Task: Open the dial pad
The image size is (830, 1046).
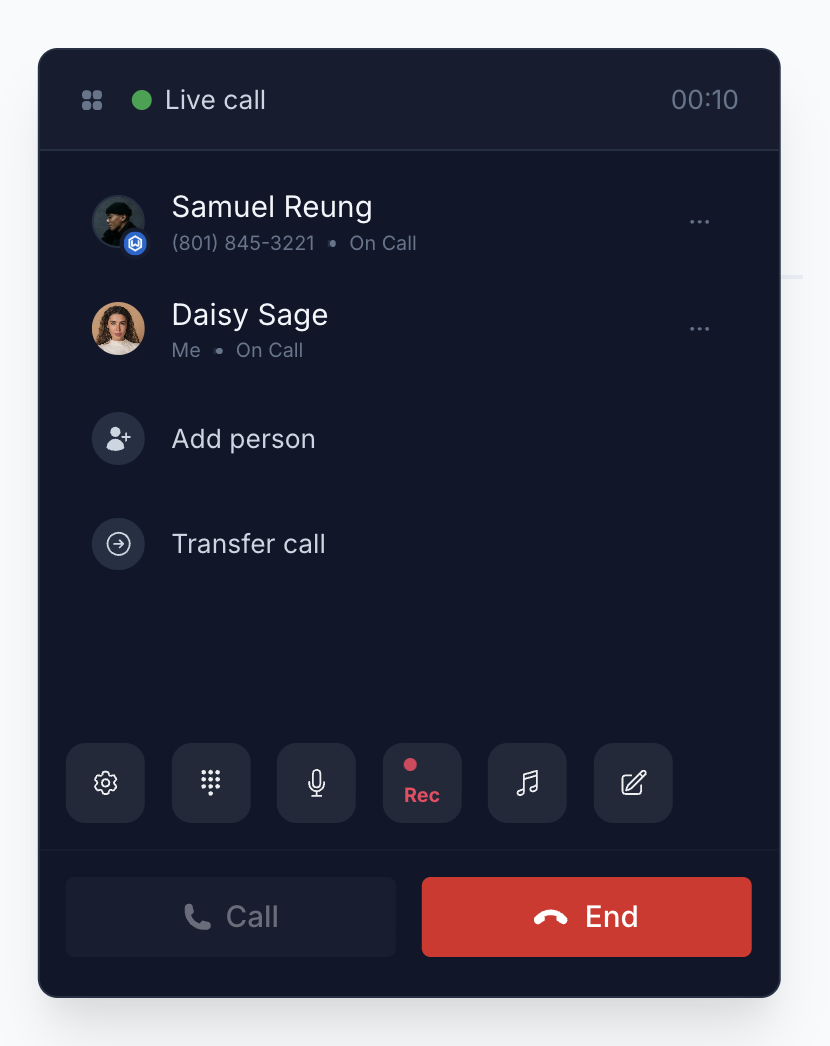Action: coord(211,783)
